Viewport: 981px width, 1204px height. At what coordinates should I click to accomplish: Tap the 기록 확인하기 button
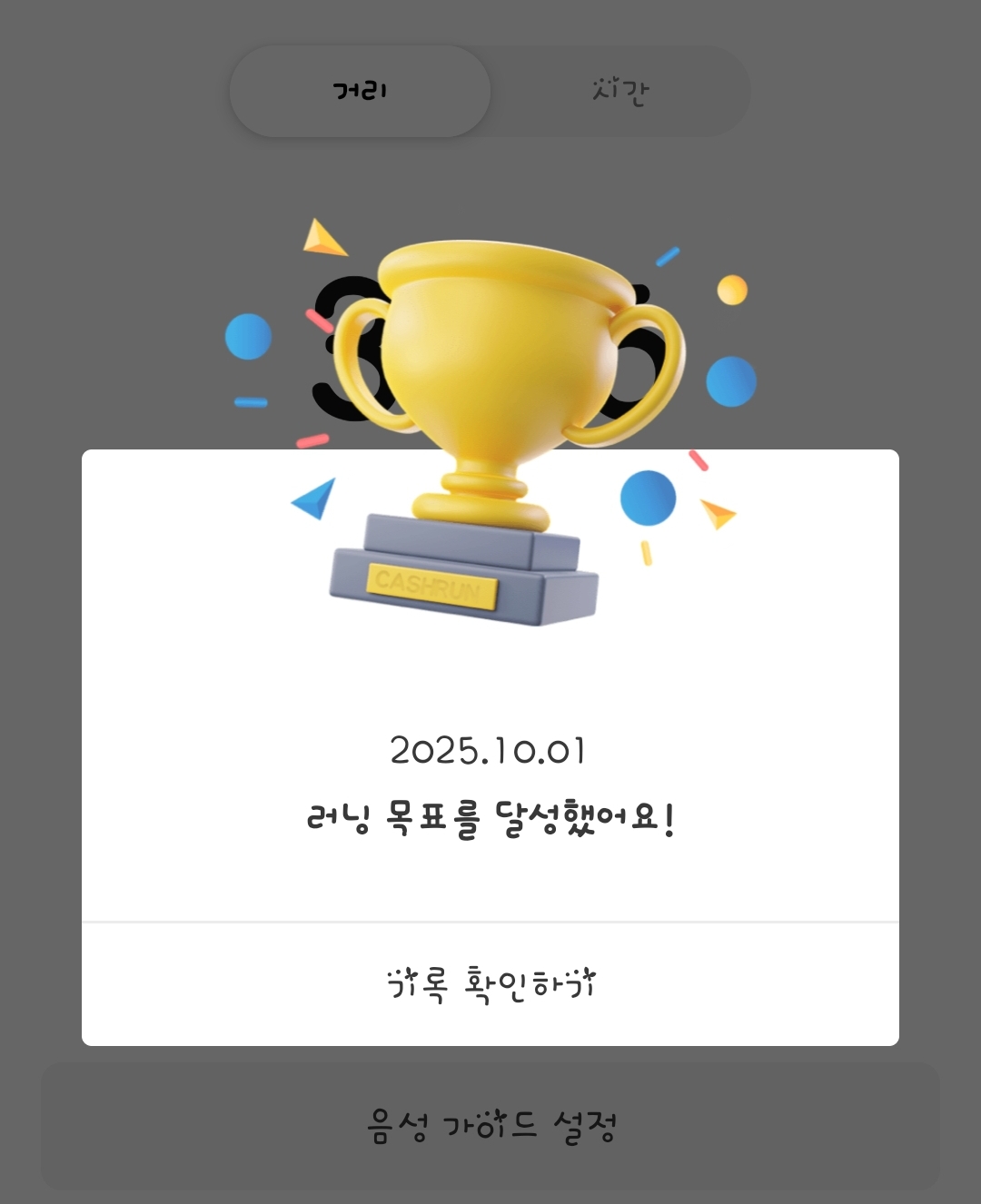tap(490, 984)
